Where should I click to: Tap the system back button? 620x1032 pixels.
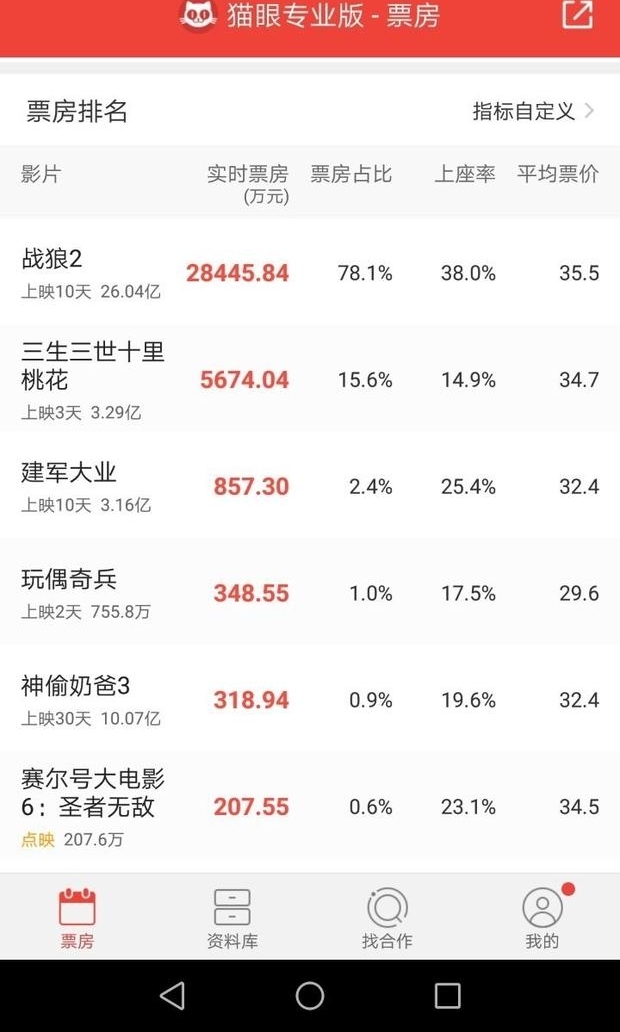[x=172, y=995]
